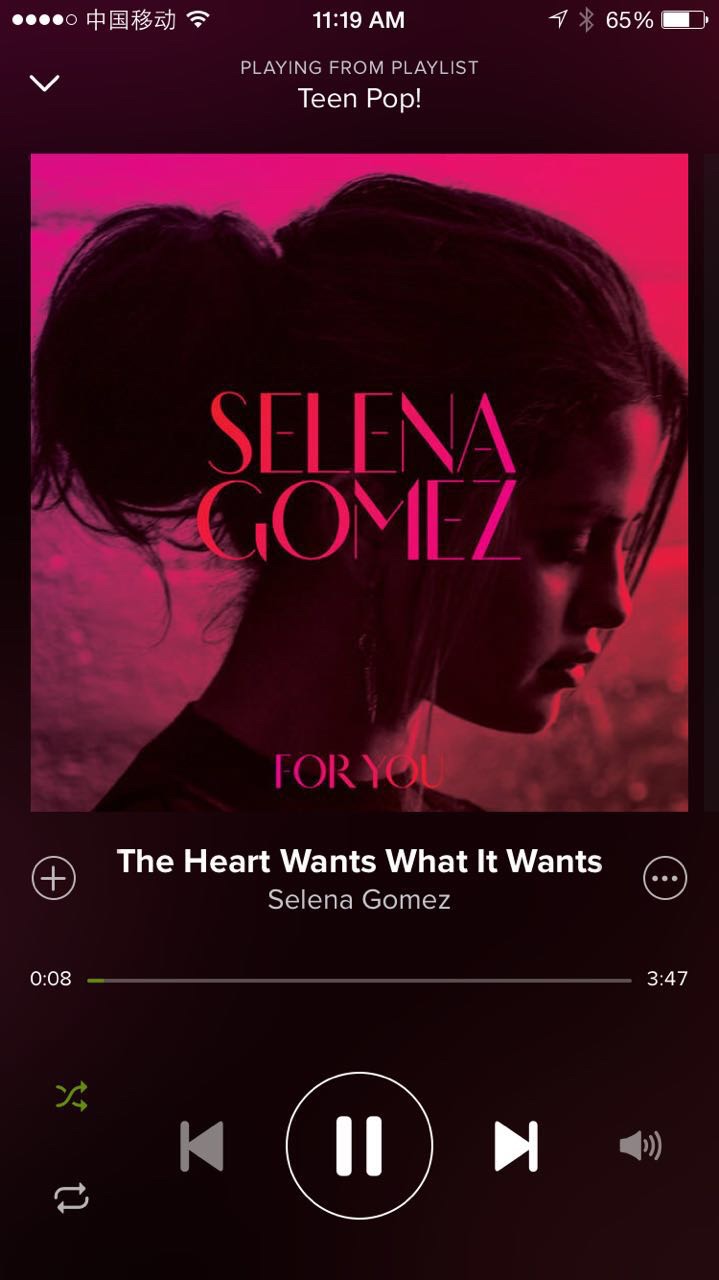Viewport: 719px width, 1280px height.
Task: Go back to the previous track
Action: click(202, 1145)
